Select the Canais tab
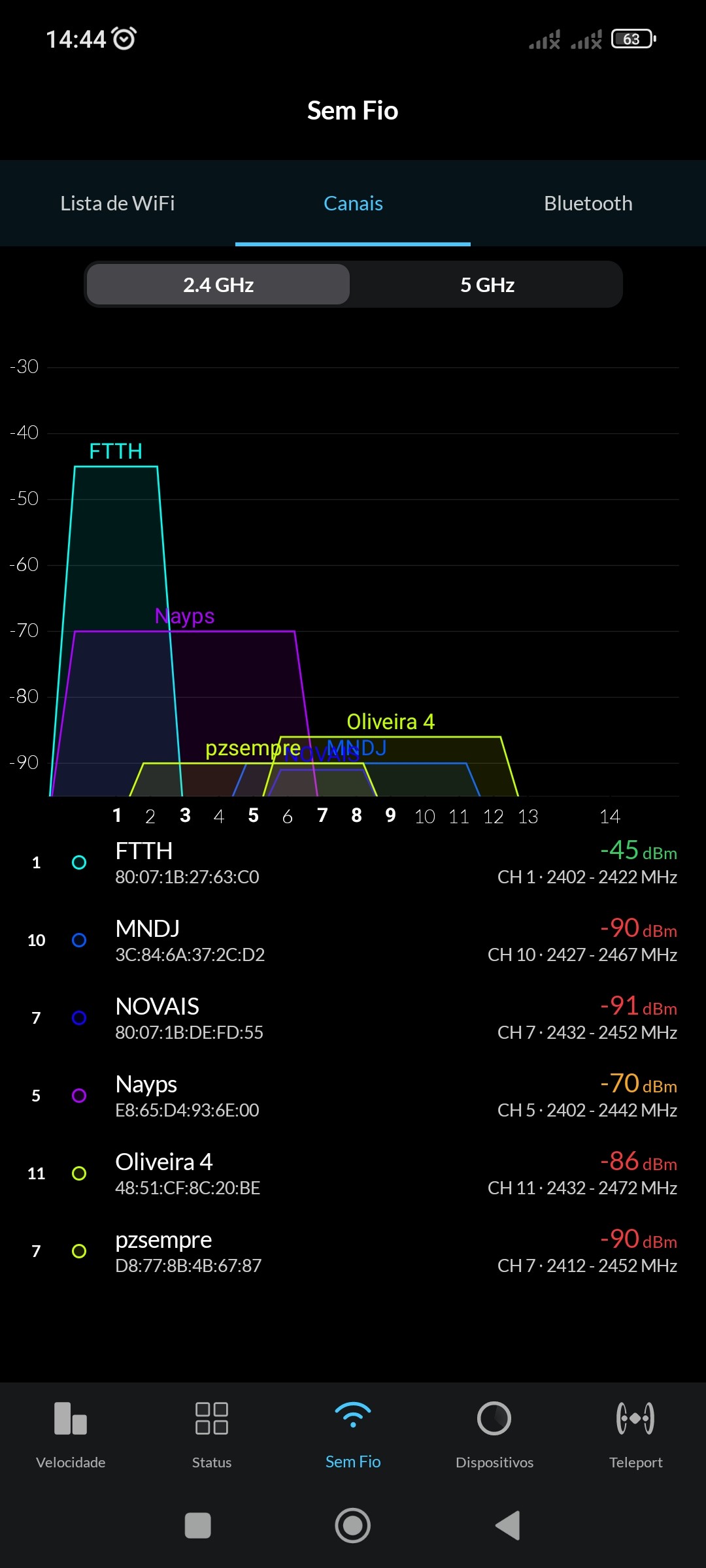706x1568 pixels. (353, 203)
